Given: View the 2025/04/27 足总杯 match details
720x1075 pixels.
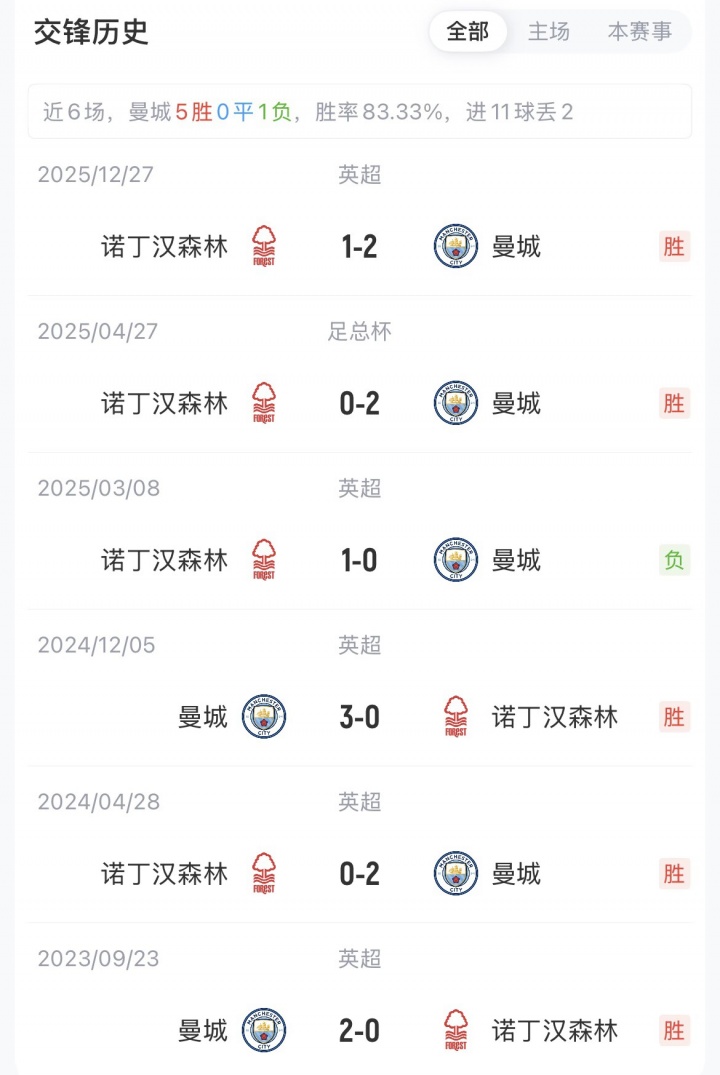Looking at the screenshot, I should 359,403.
